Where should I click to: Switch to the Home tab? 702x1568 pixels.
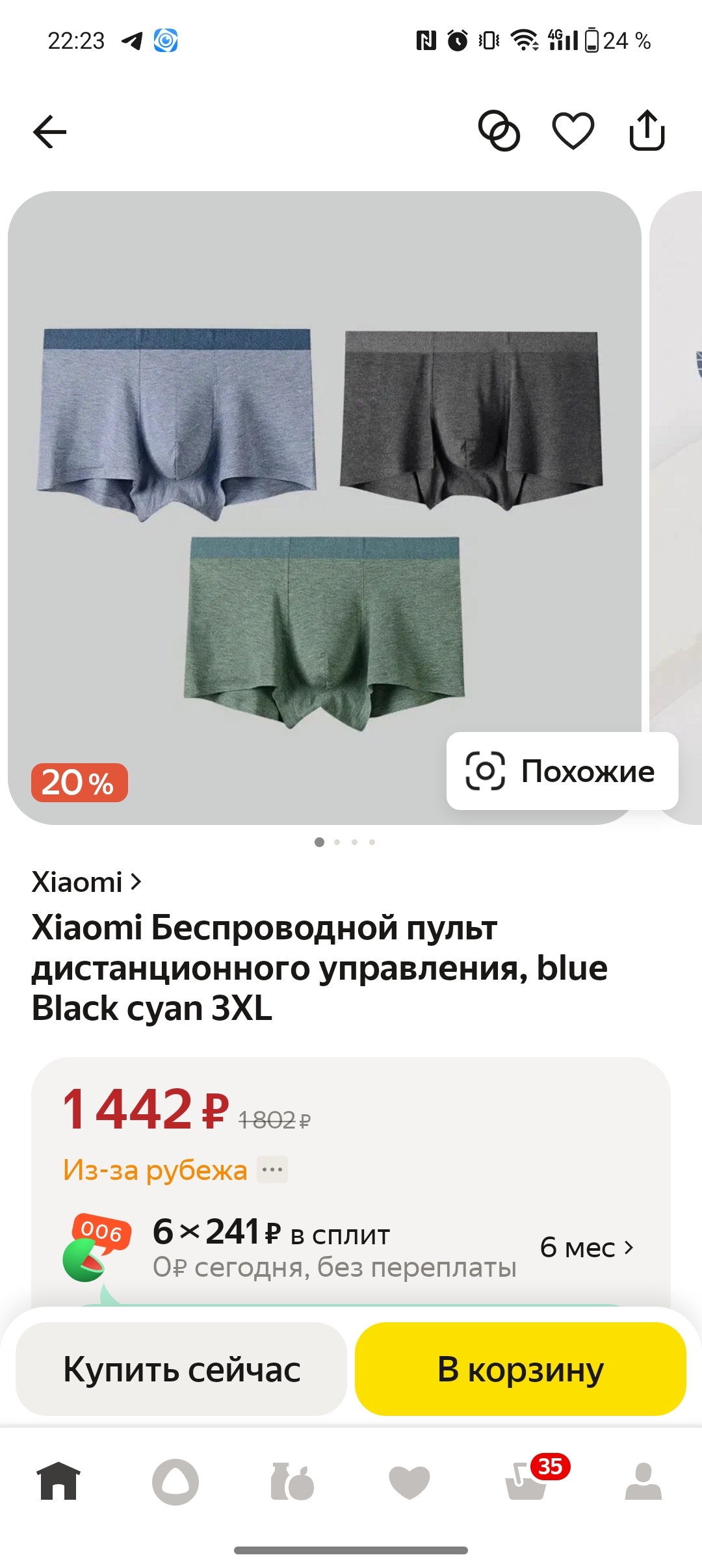58,1481
